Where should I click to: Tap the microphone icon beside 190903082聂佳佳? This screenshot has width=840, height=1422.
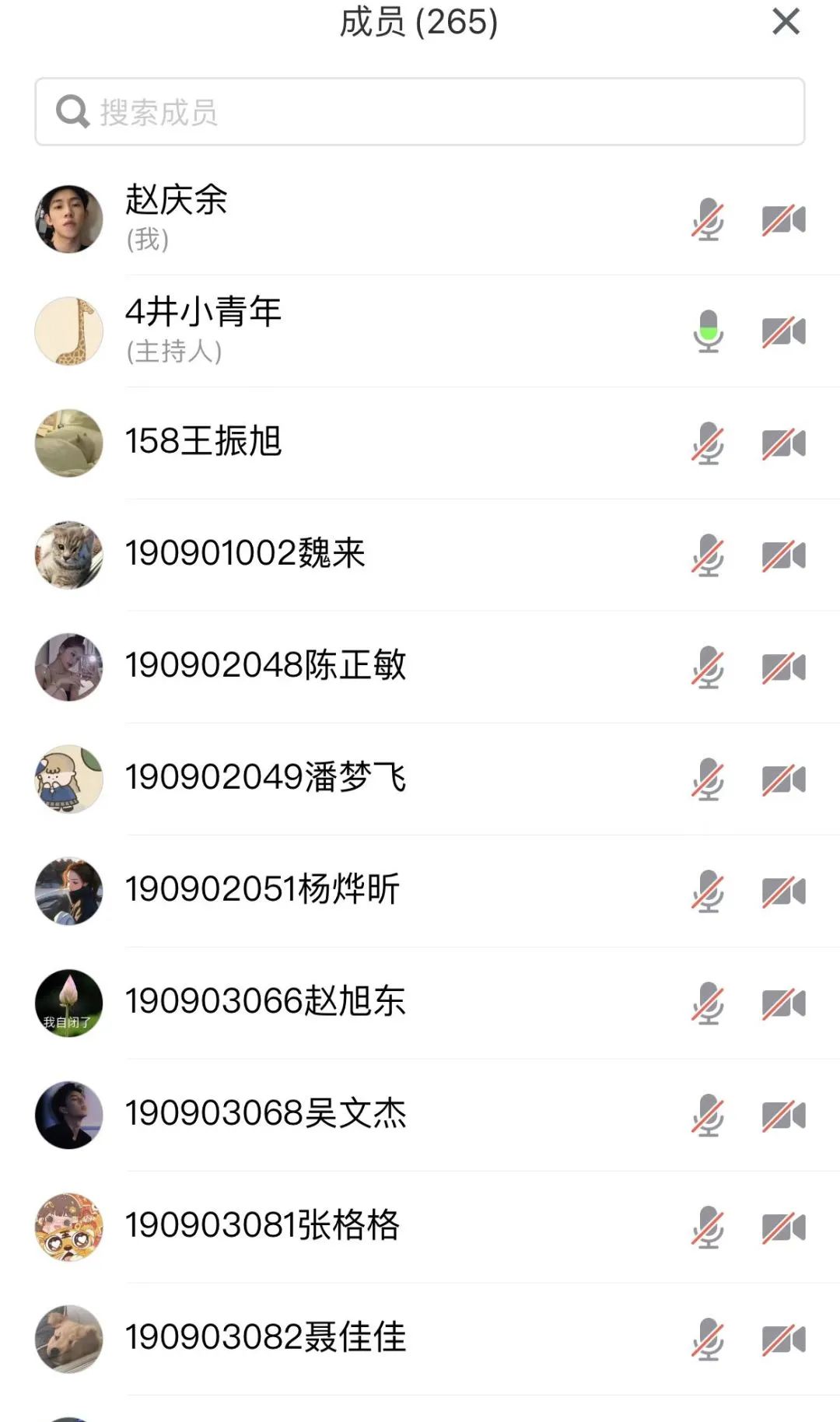(708, 1340)
